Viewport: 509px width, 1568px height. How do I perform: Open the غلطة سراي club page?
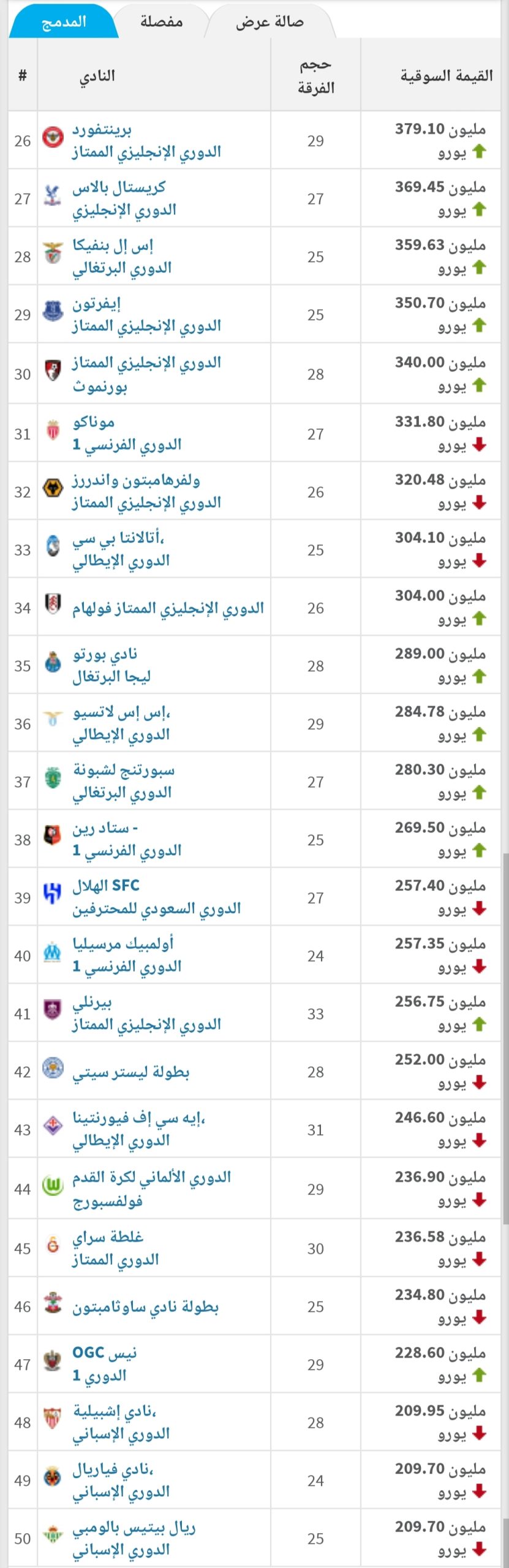pyautogui.click(x=108, y=1237)
